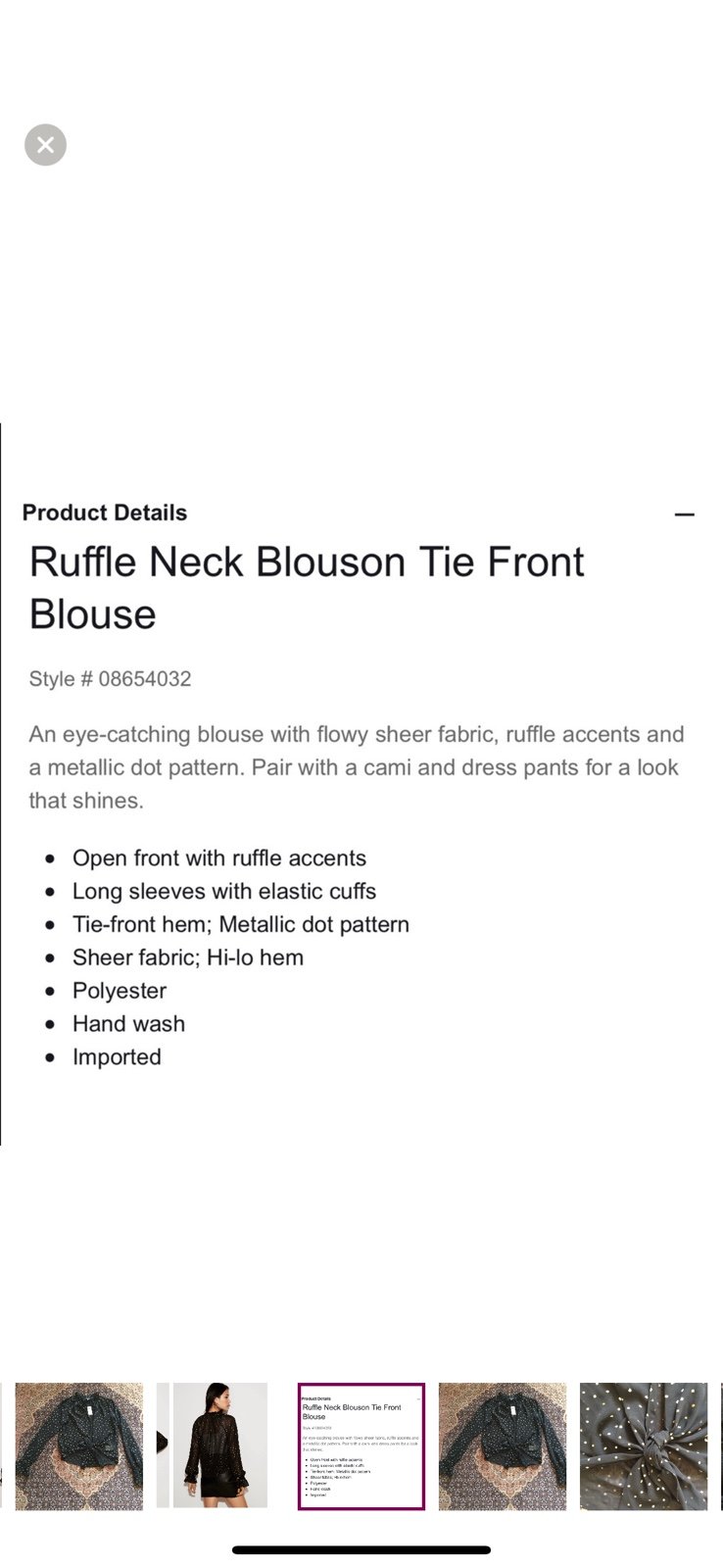Open the fabric knot close-up thumbnail
Viewport: 723px width, 1568px height.
pyautogui.click(x=643, y=1446)
